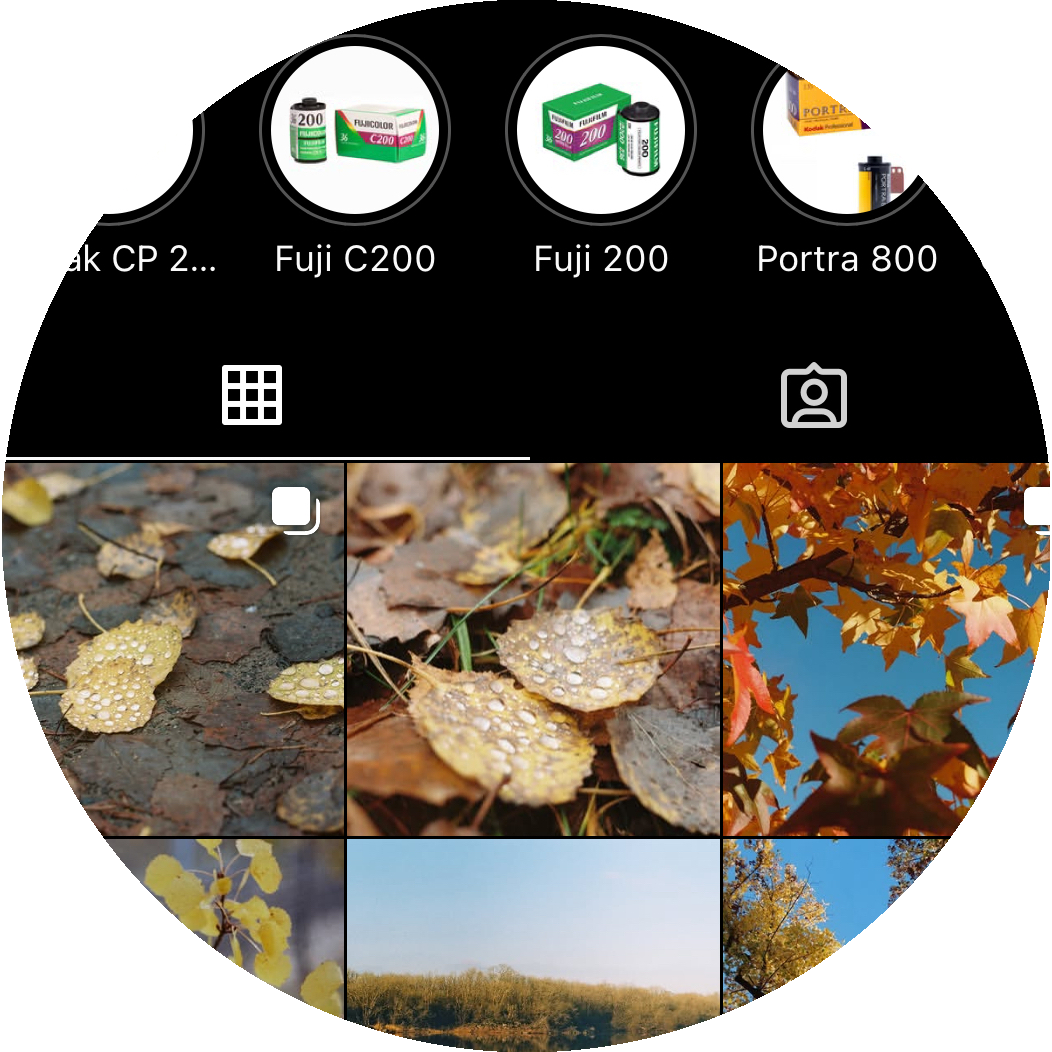Open the Fuji 200 story highlight
Image resolution: width=1052 pixels, height=1052 pixels.
click(x=601, y=131)
